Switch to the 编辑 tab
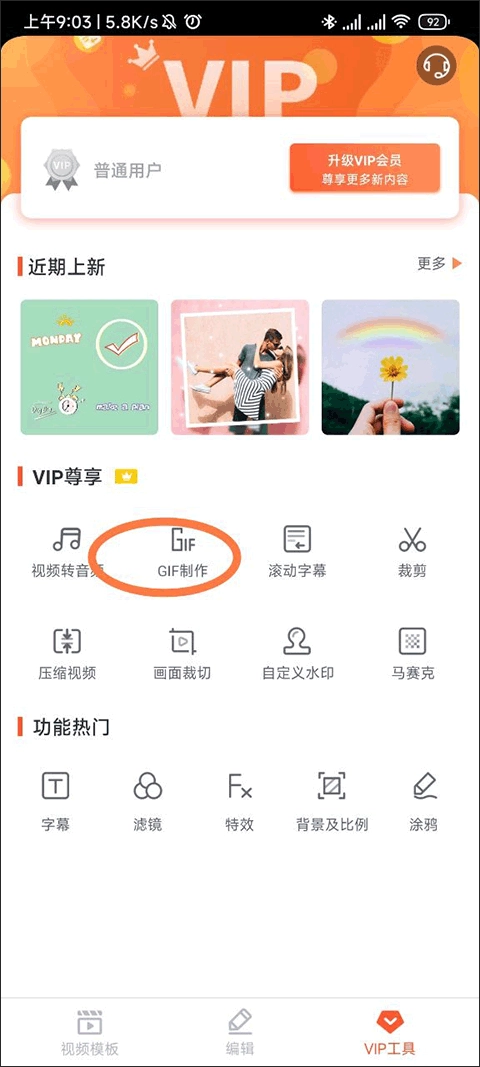The width and height of the screenshot is (480, 1067). point(240,1032)
